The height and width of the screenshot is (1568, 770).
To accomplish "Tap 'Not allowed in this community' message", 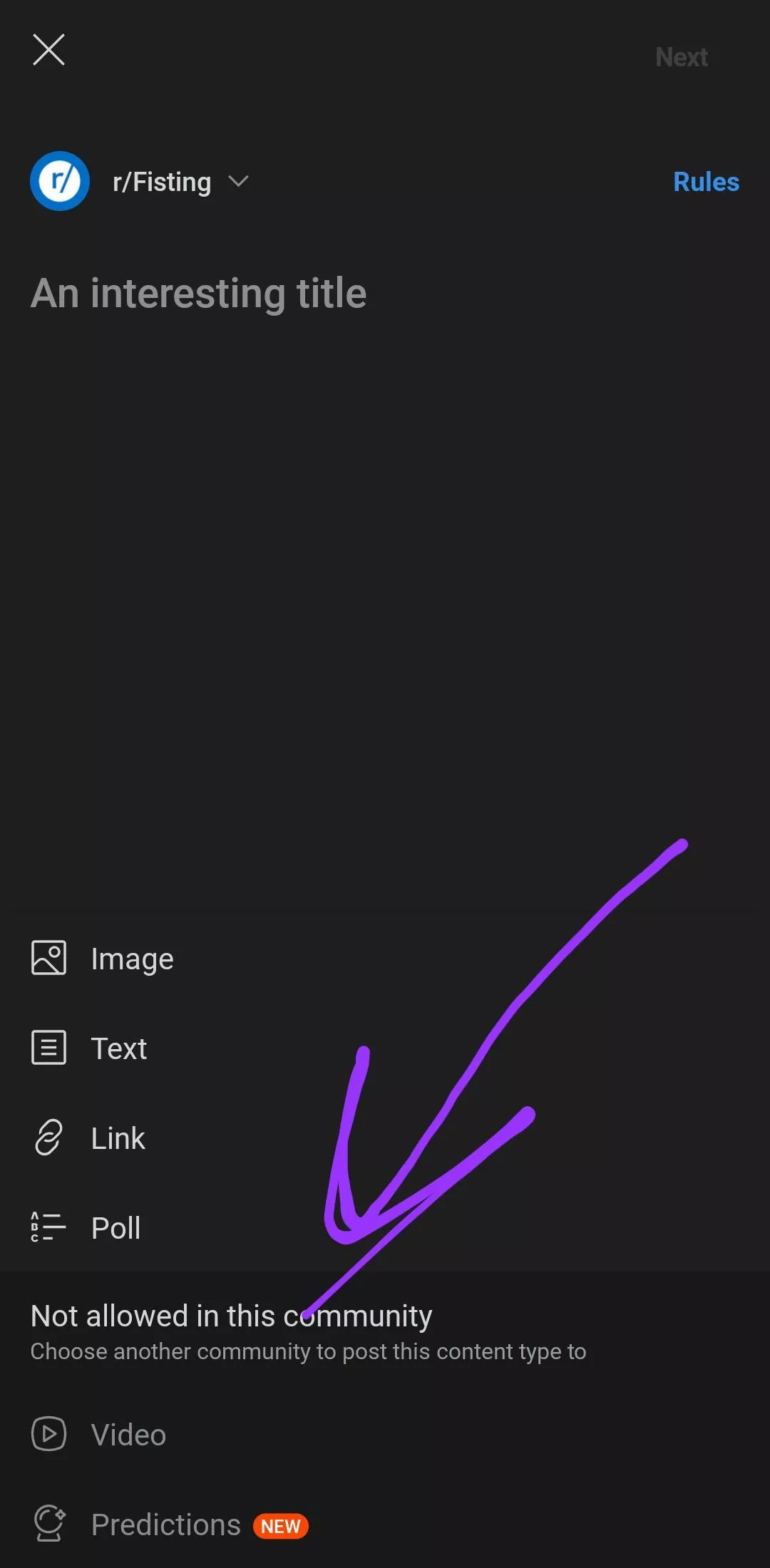I will point(232,1315).
